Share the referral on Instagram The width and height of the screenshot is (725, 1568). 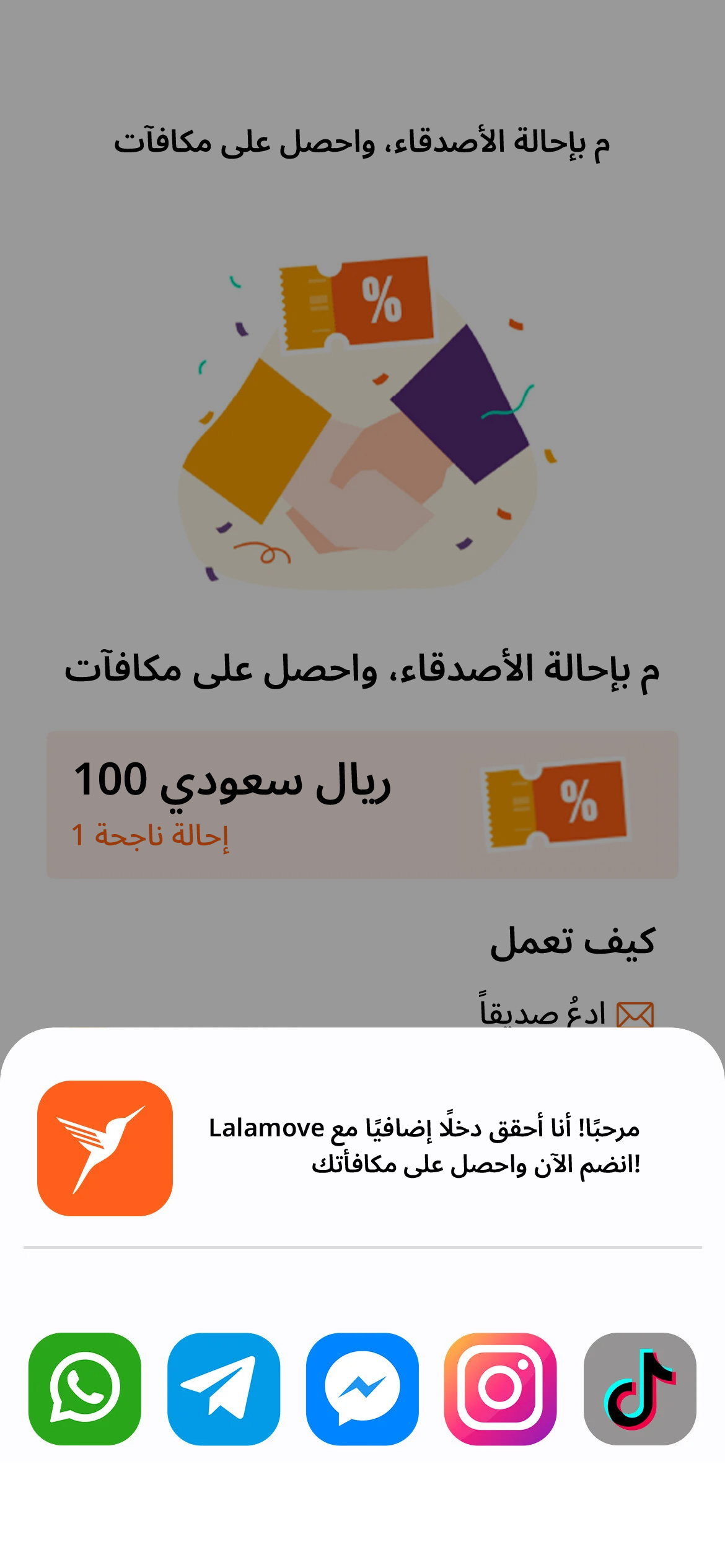pos(501,1388)
